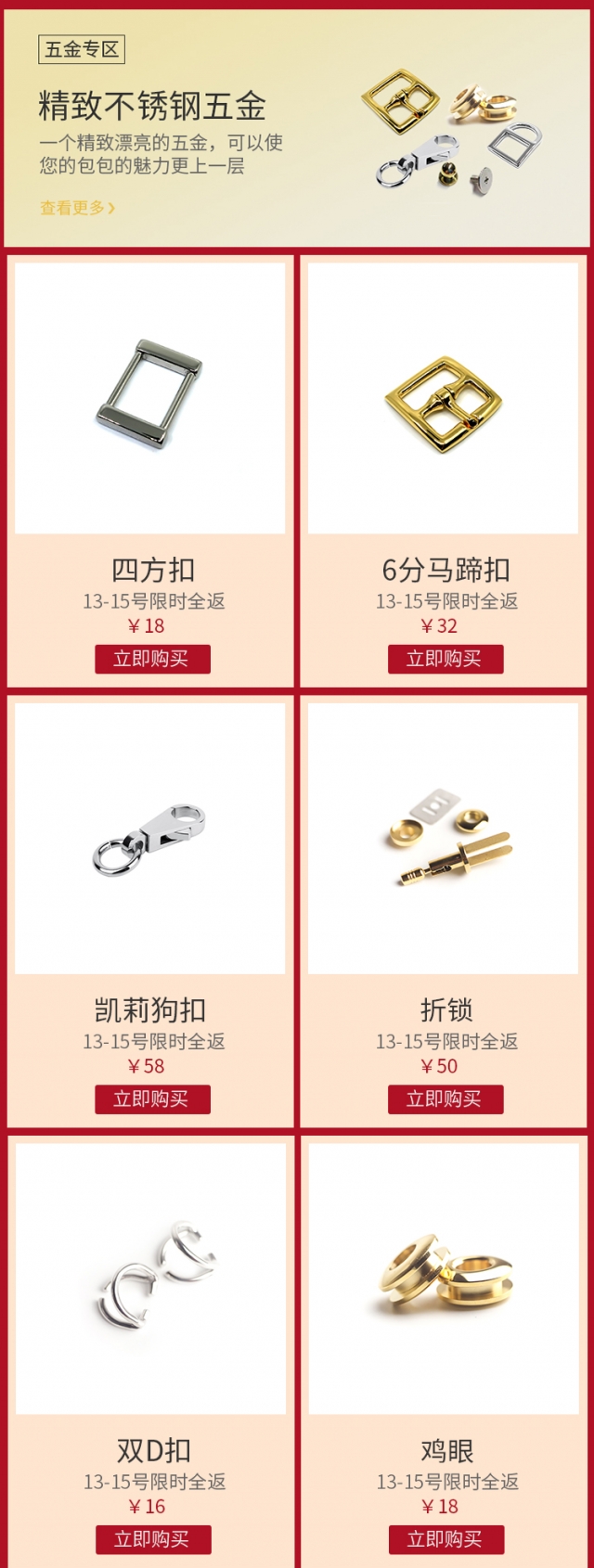Viewport: 594px width, 1568px height.
Task: Tap 立即购买 under 6分马蹄扣
Action: [445, 659]
